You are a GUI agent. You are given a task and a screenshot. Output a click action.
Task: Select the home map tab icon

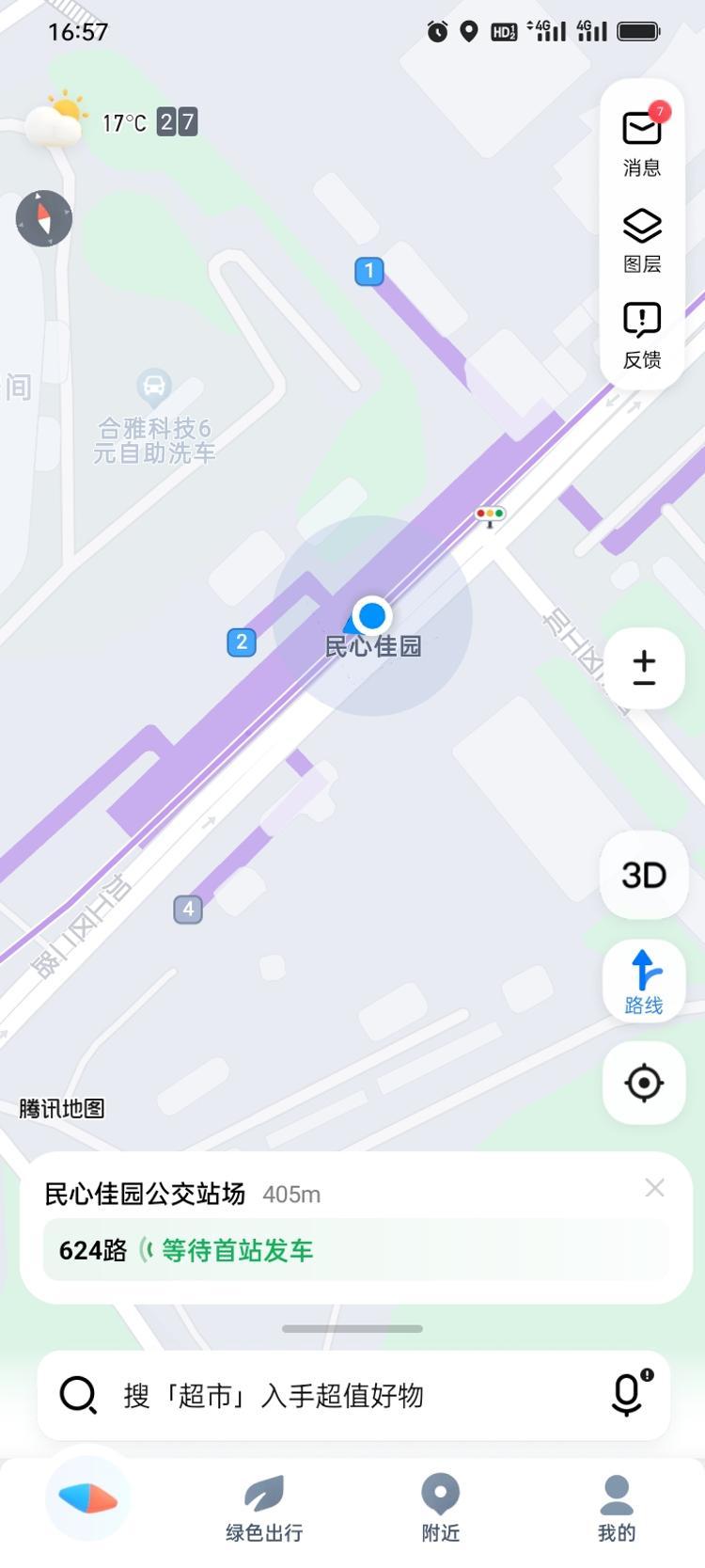(88, 1499)
